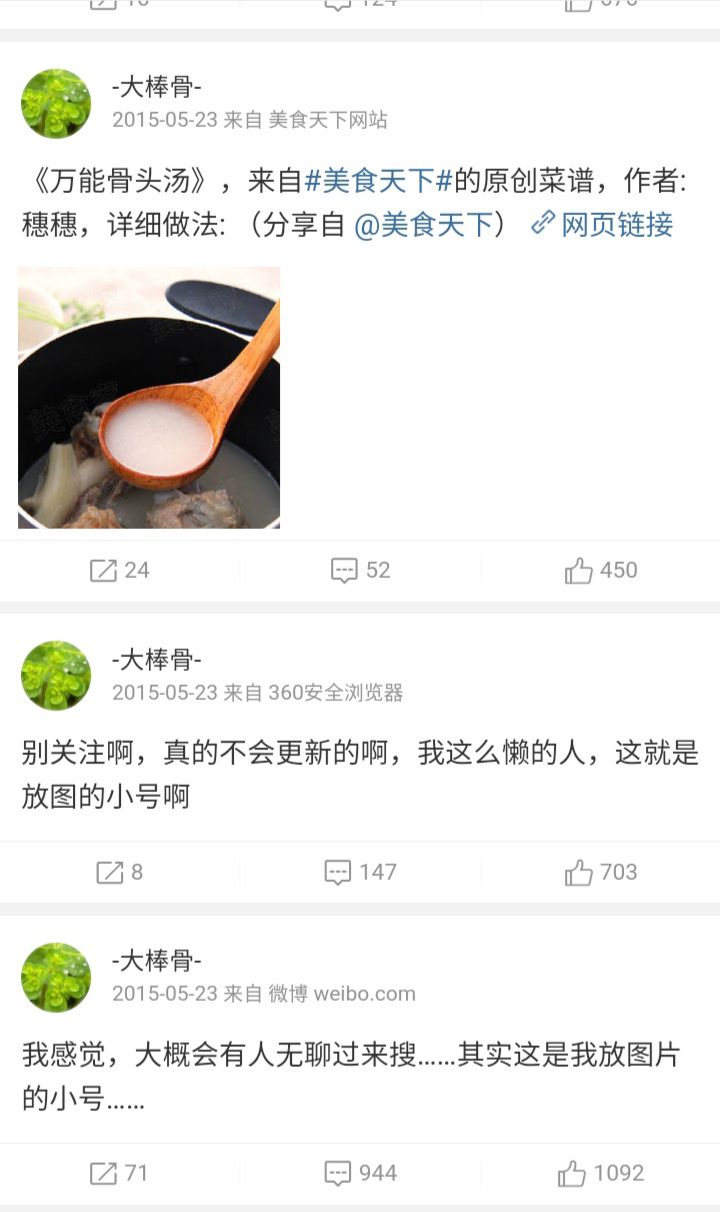Open the 网页链接 link in the soup post

(602, 224)
